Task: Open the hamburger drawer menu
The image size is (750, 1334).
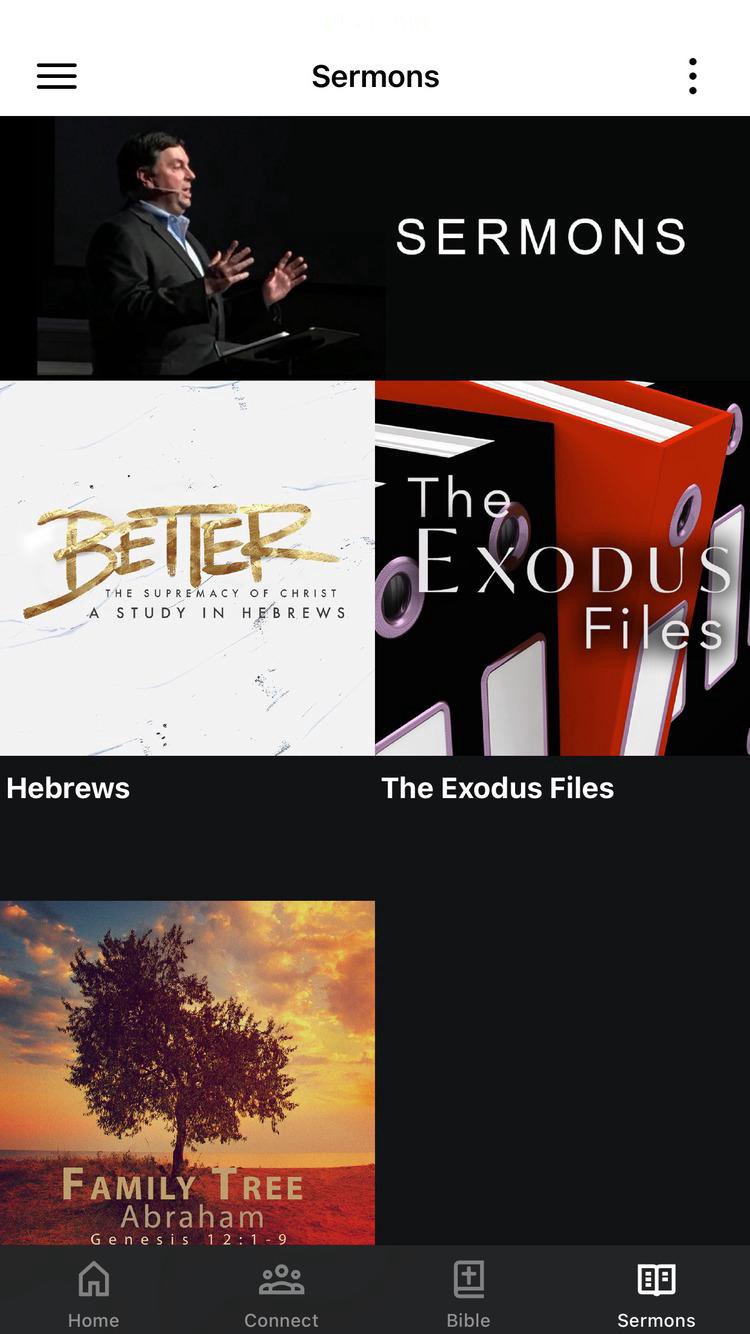Action: coord(57,76)
